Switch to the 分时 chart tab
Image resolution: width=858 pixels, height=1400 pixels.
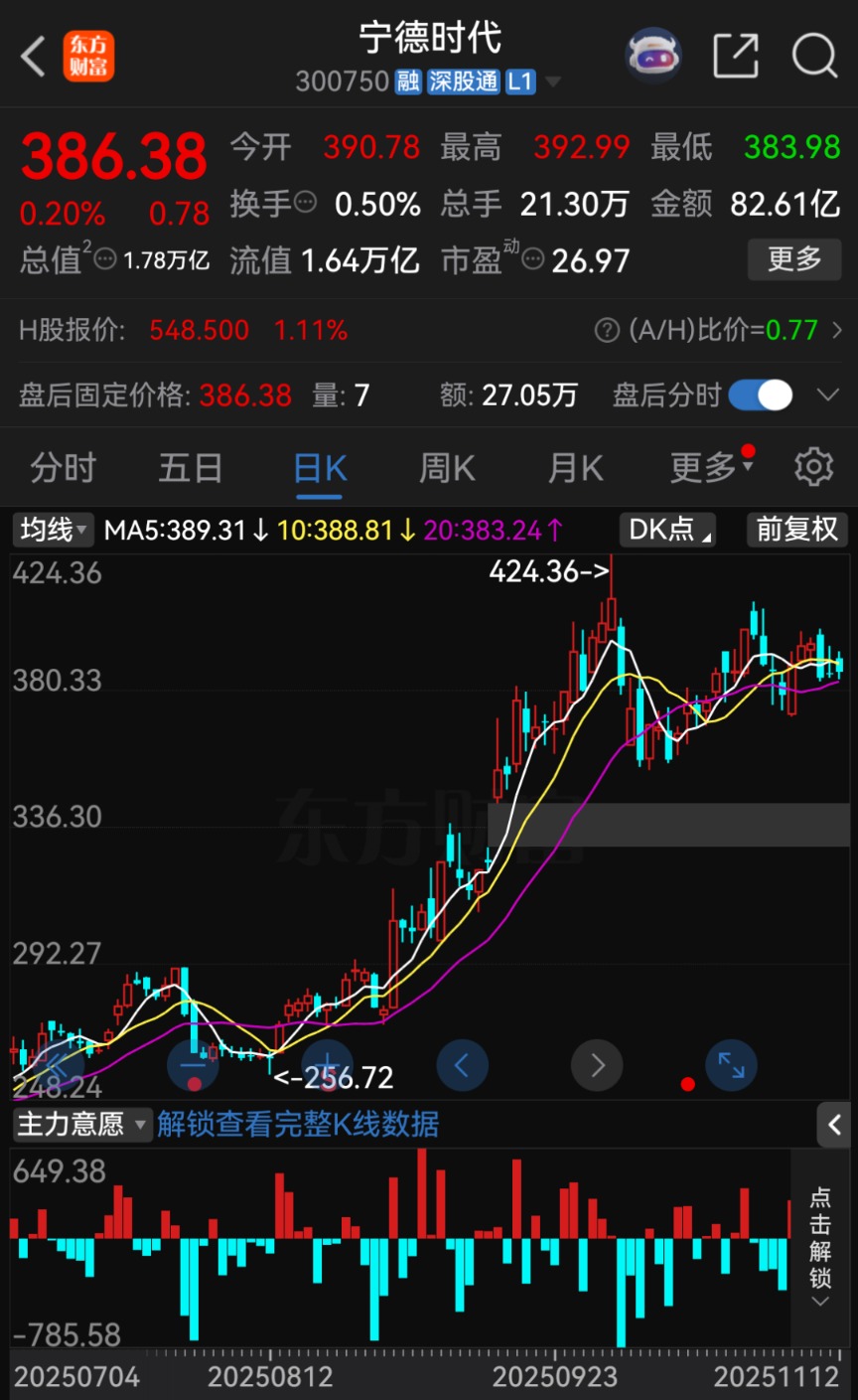(x=63, y=467)
